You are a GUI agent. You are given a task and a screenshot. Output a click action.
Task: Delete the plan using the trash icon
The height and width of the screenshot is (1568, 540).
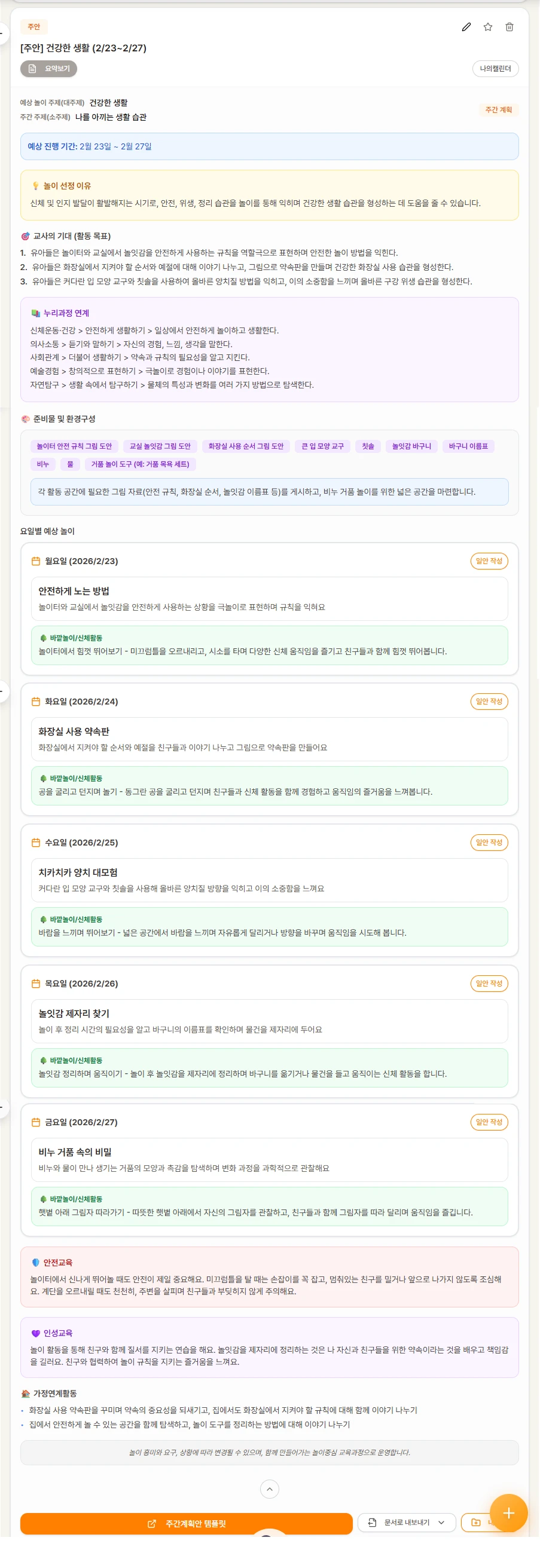[510, 27]
